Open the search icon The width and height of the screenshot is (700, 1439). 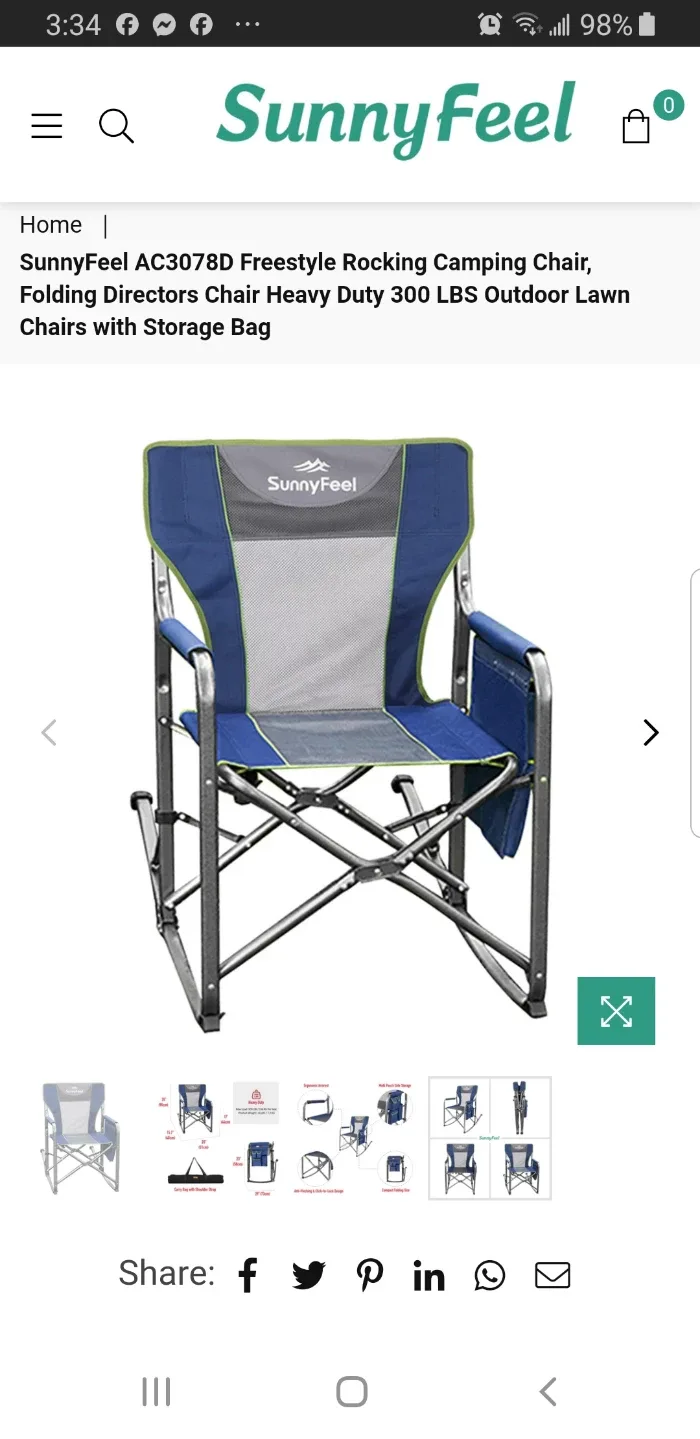pos(116,126)
